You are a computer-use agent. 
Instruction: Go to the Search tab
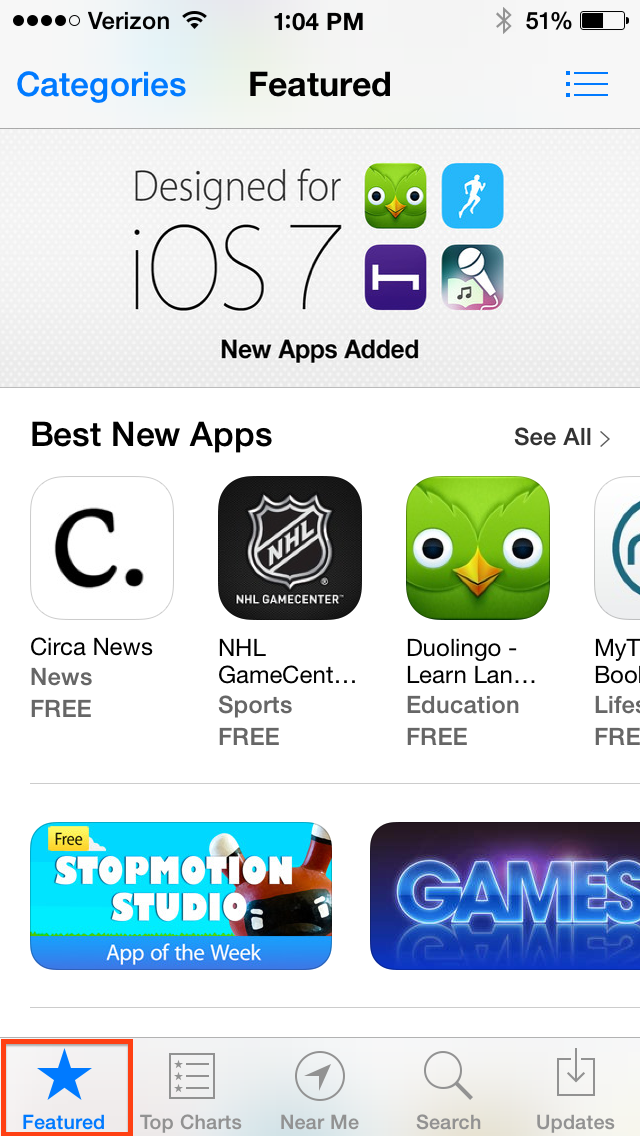click(448, 1090)
